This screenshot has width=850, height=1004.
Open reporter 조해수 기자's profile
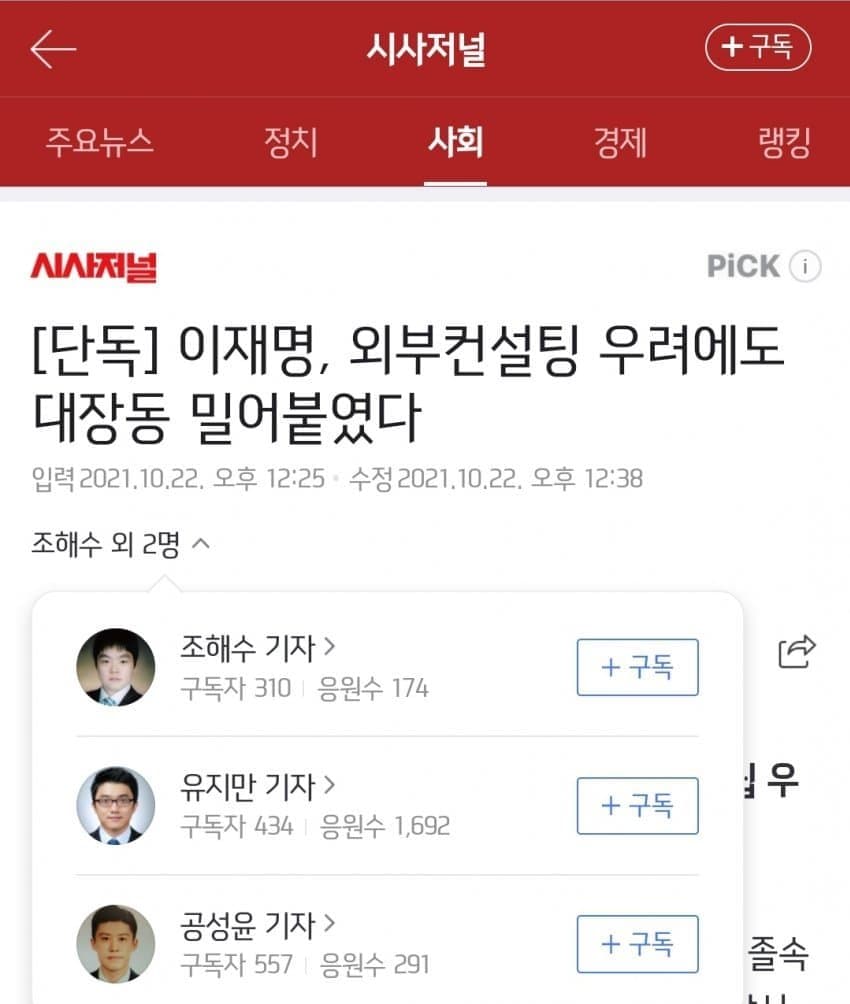coord(258,648)
